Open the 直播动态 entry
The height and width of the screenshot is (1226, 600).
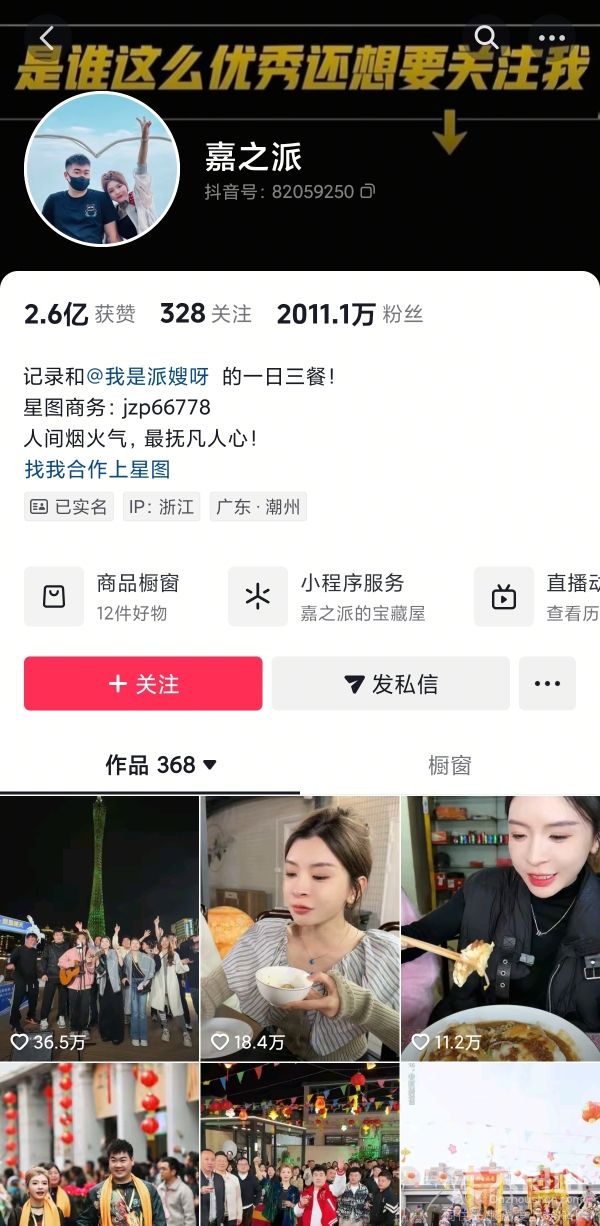(537, 597)
